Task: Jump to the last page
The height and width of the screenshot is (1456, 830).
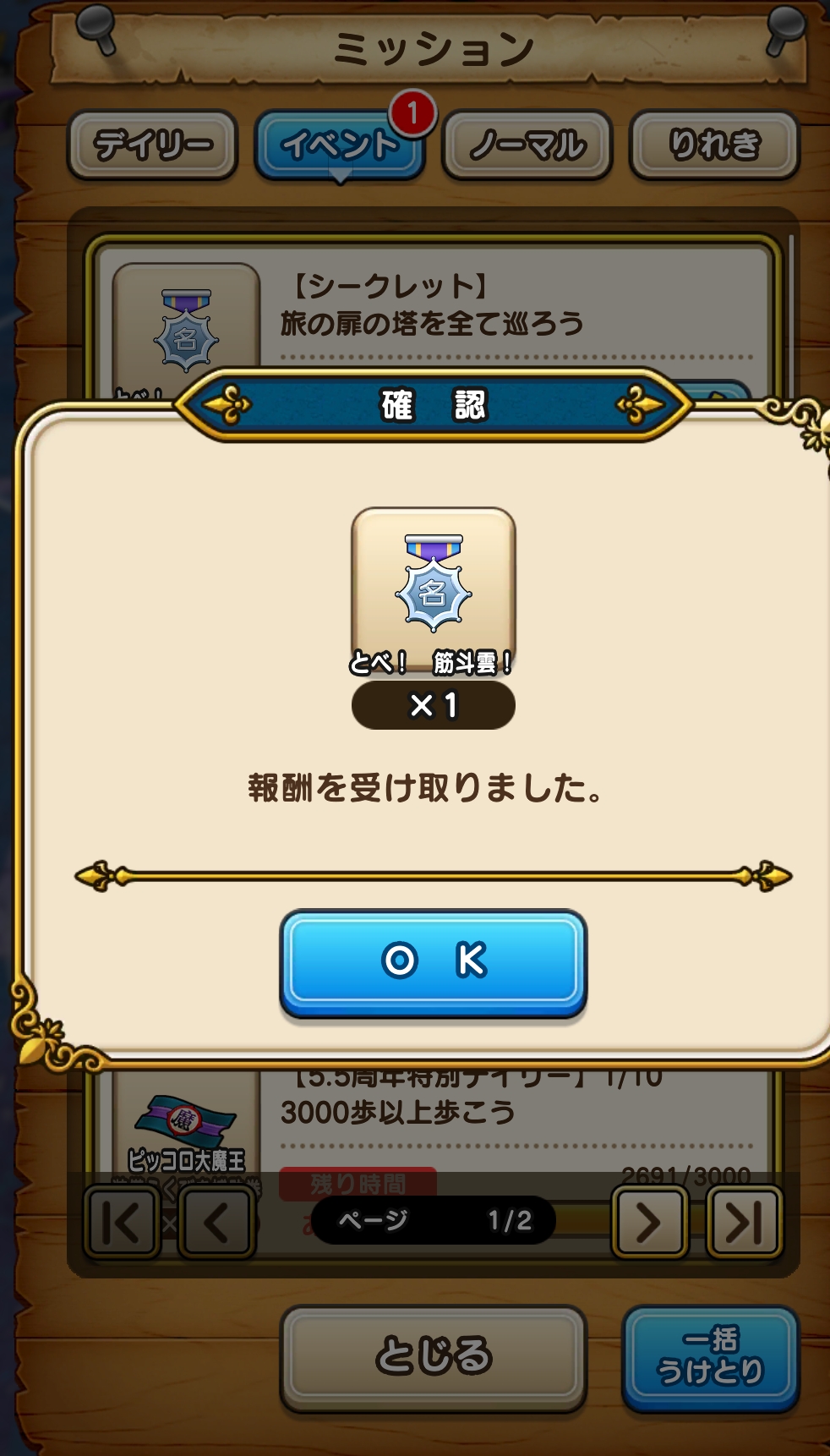Action: tap(744, 1222)
